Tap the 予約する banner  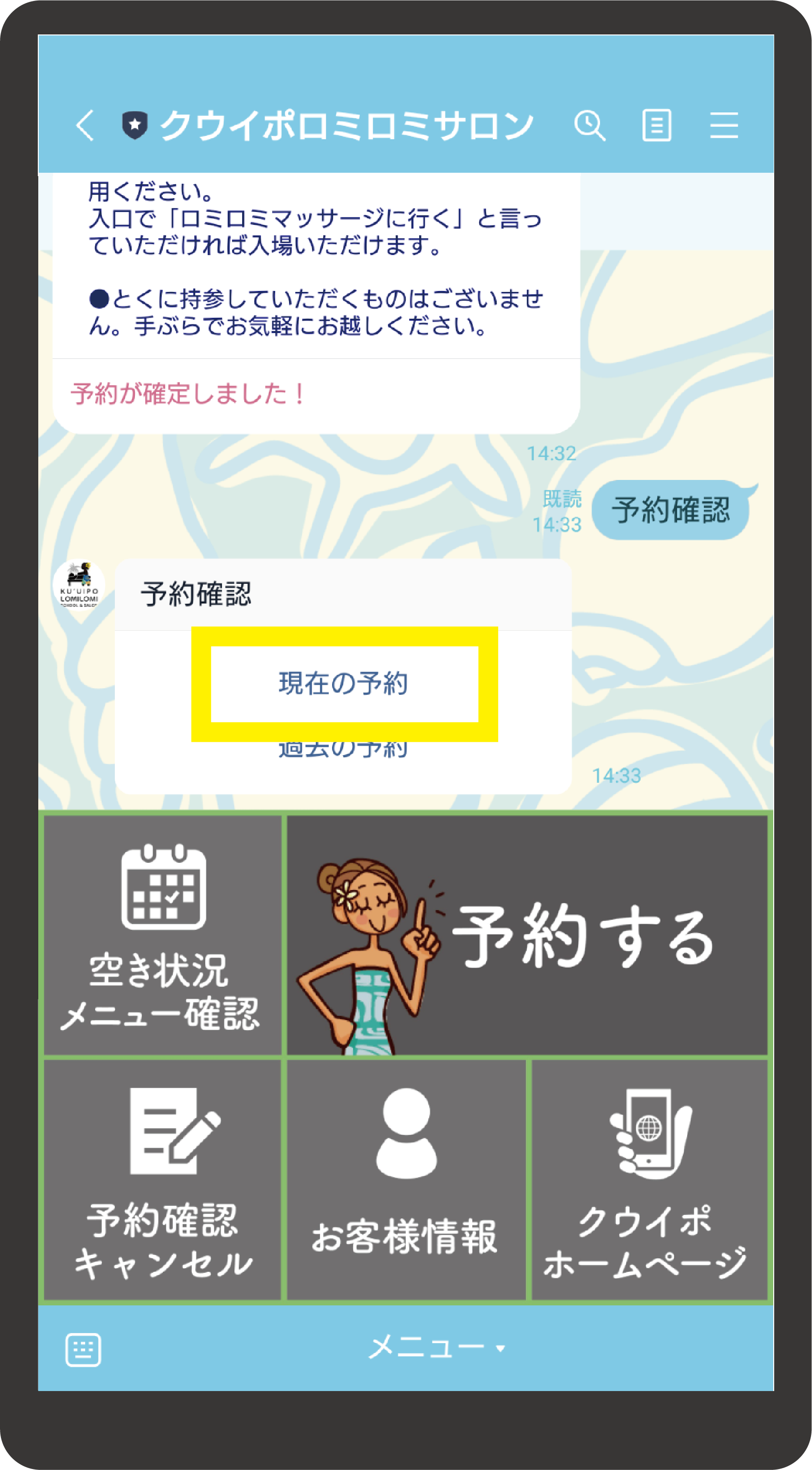[x=527, y=935]
